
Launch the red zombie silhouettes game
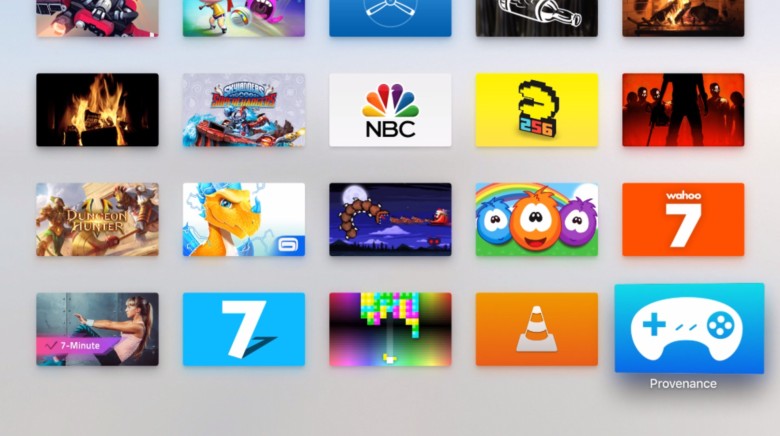pos(683,110)
